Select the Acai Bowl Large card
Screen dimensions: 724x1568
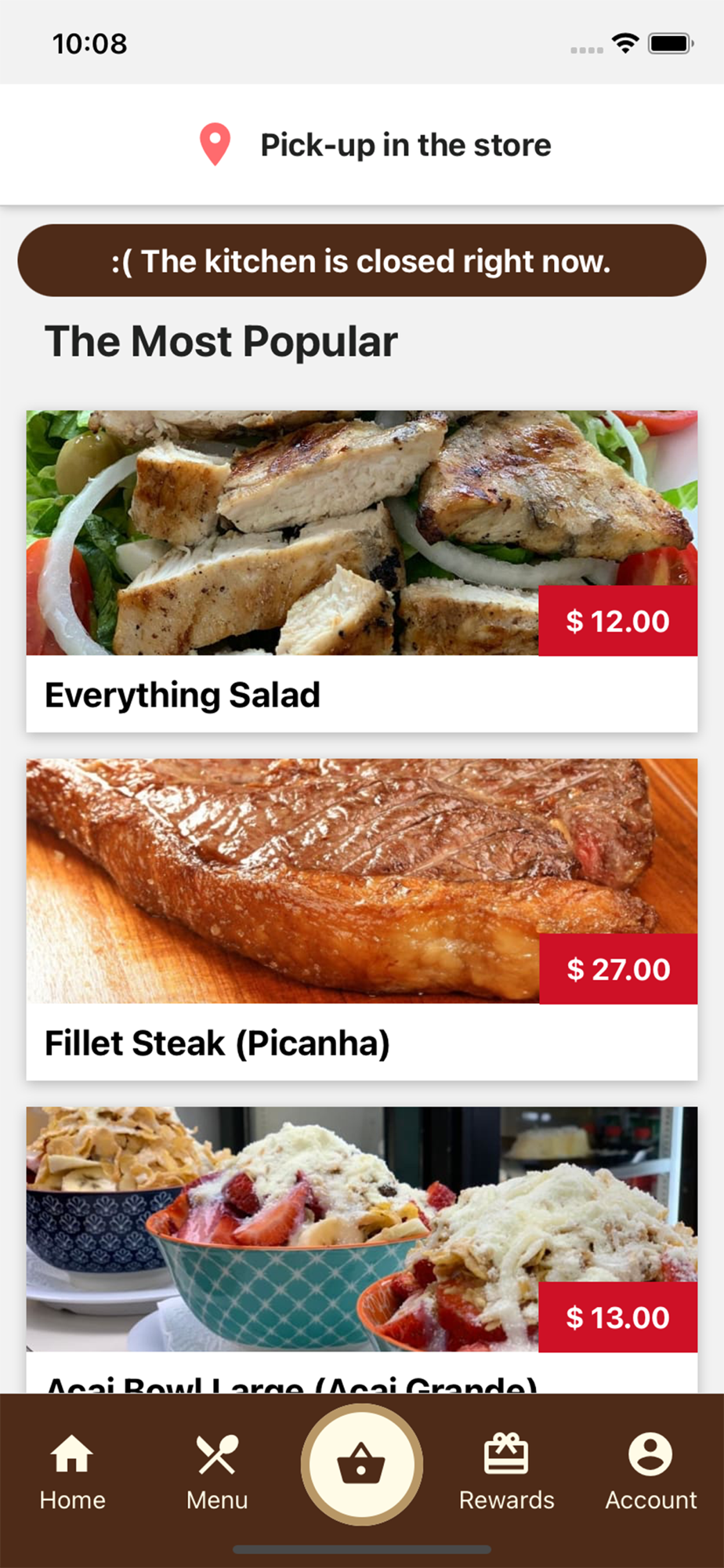pos(361,1247)
